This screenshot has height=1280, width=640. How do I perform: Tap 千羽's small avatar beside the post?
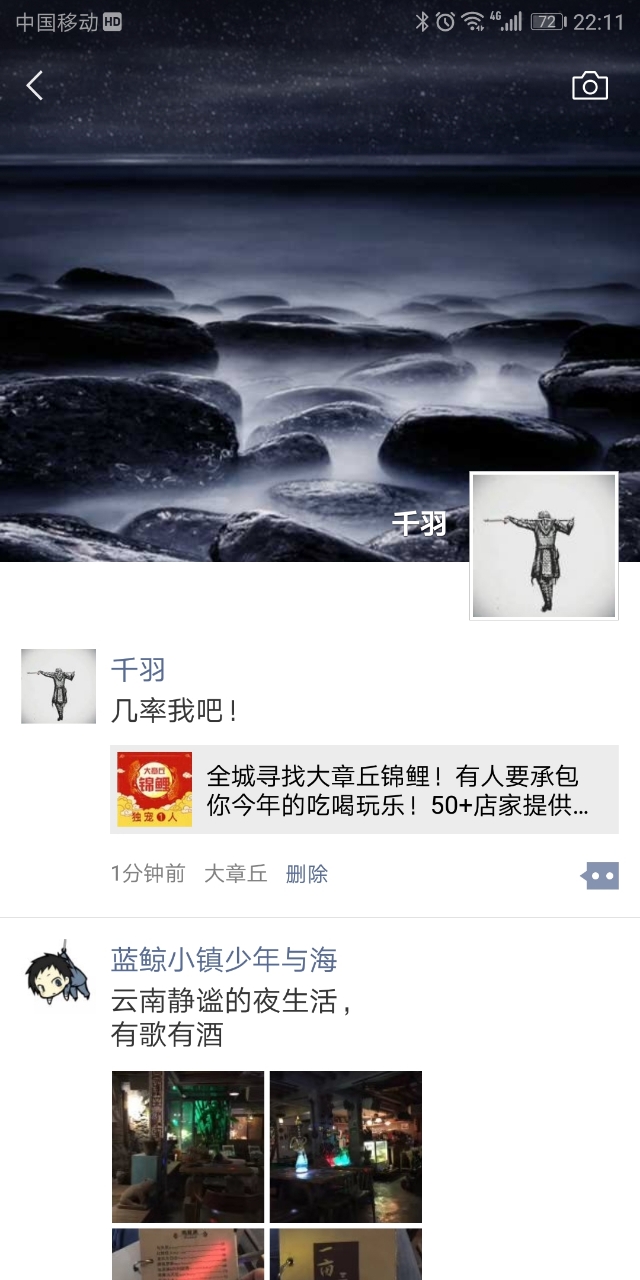tap(58, 686)
